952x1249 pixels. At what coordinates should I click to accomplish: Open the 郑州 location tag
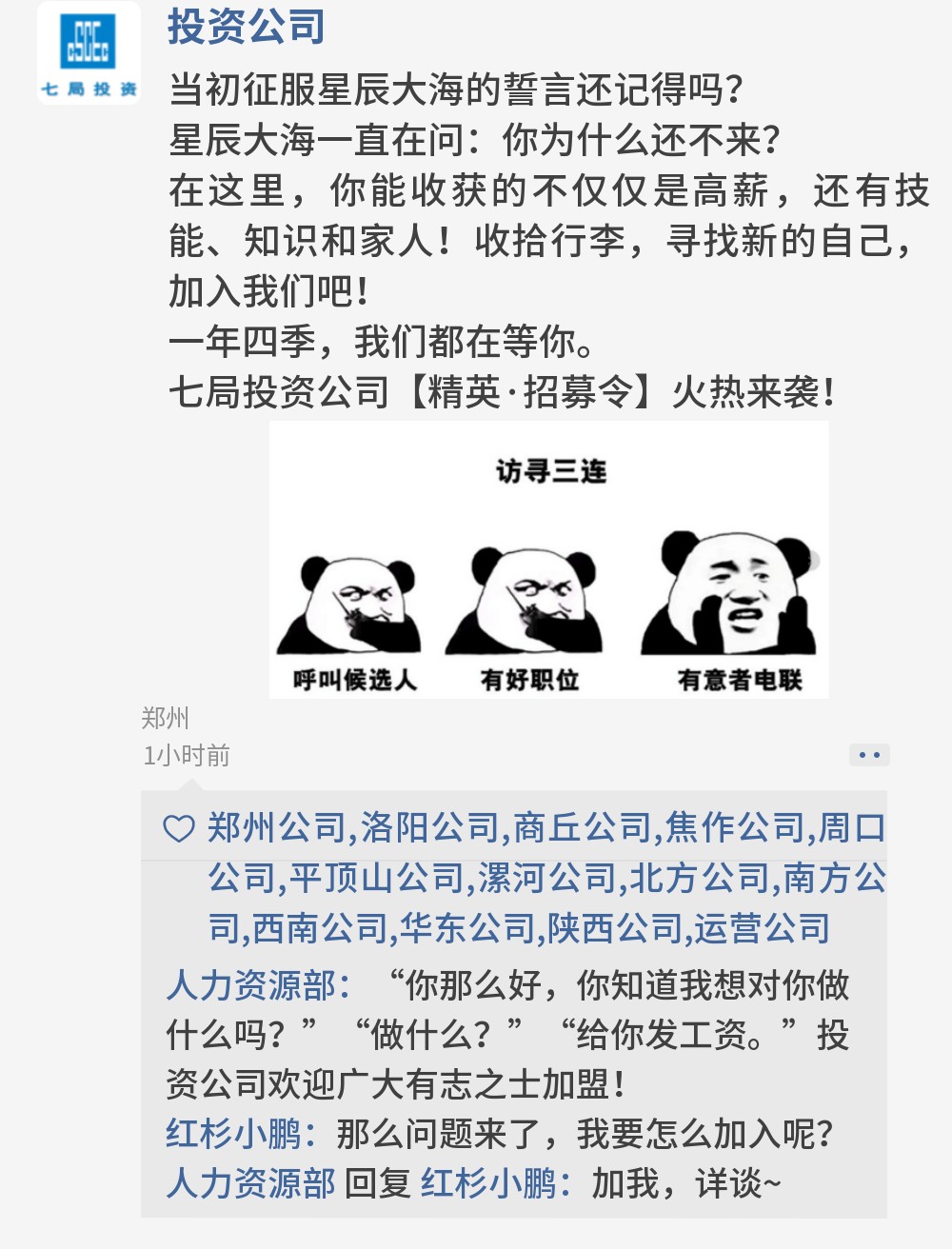tap(165, 717)
